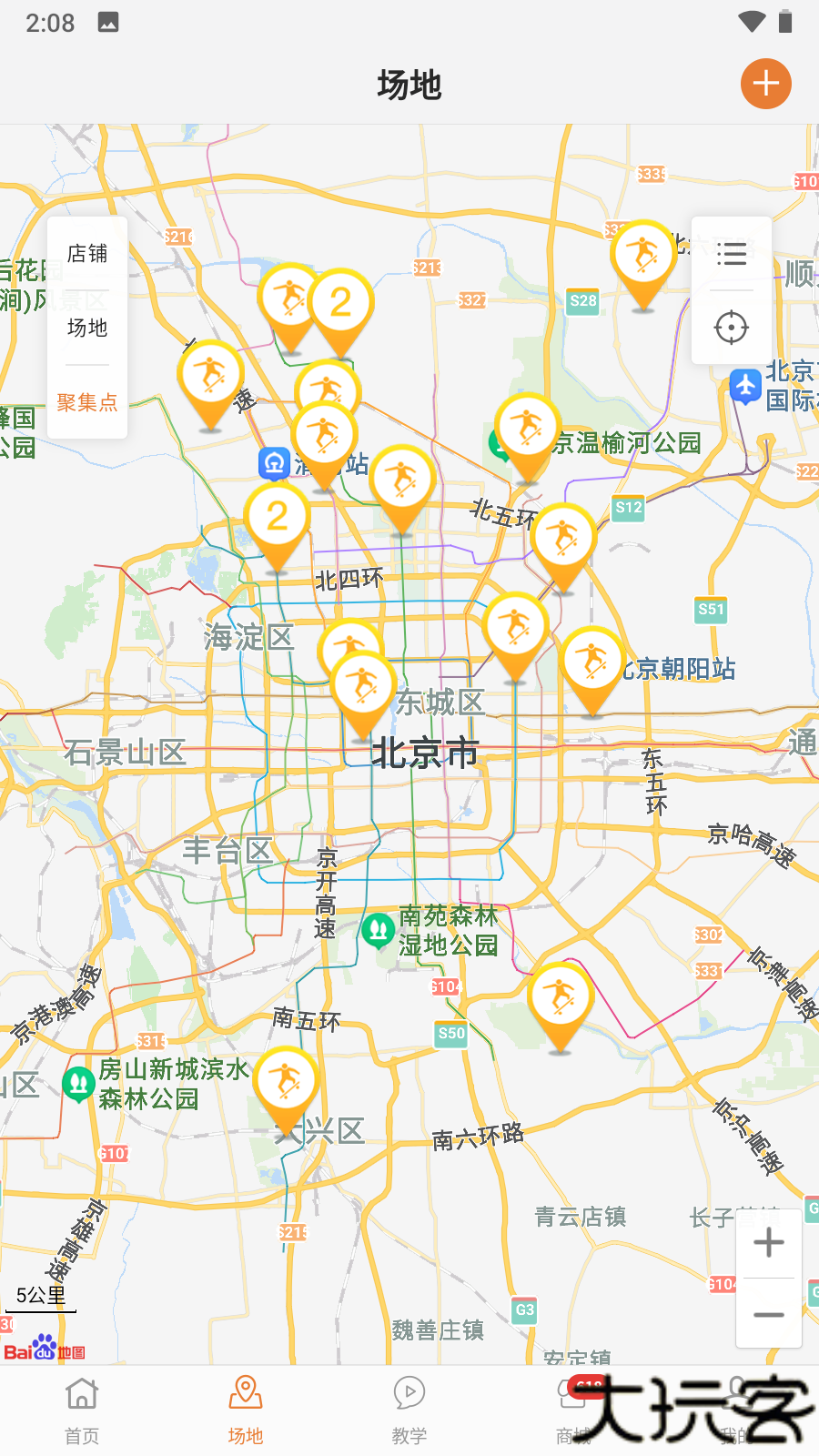Open the venue marker near 温榆河公园
Viewport: 819px width, 1456px height.
click(527, 430)
